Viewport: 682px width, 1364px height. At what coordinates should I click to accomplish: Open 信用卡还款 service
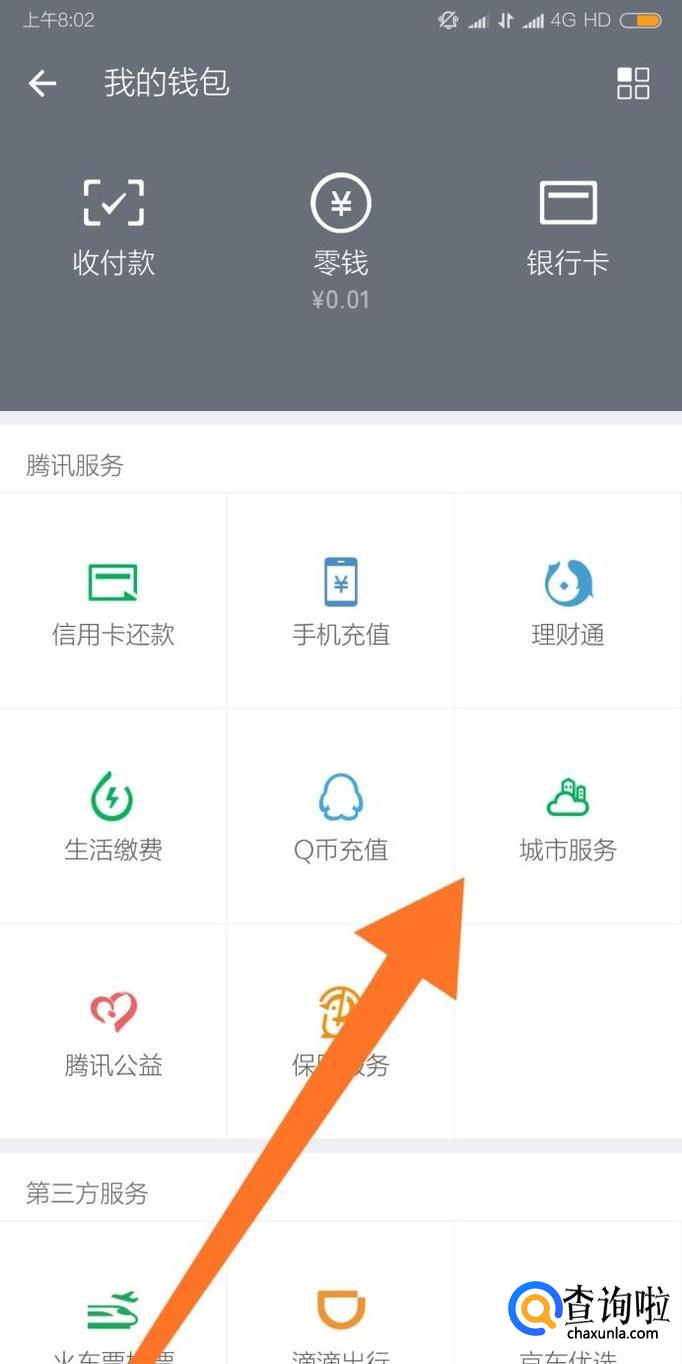pos(113,601)
